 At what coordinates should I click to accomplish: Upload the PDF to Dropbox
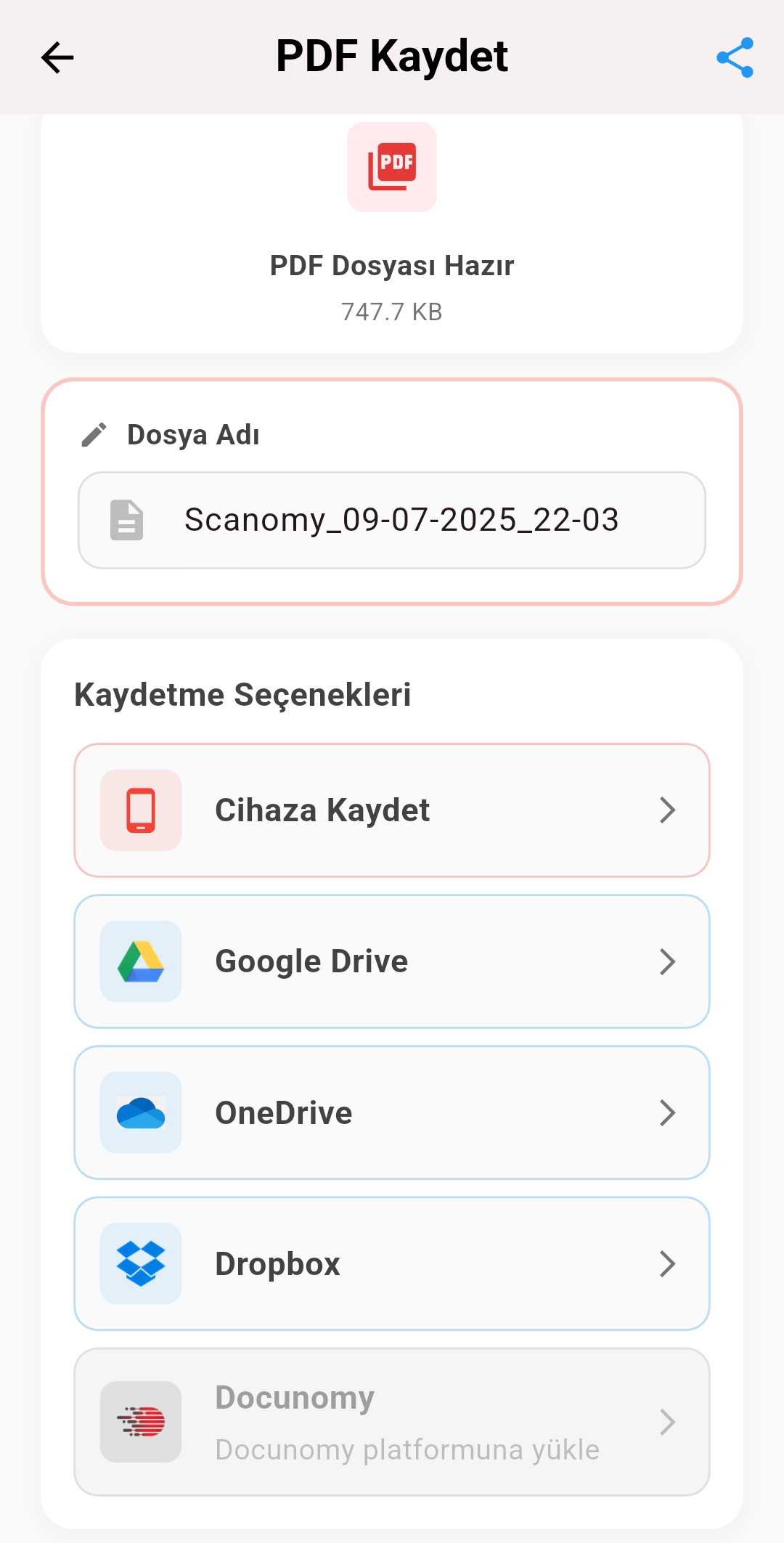[x=392, y=1263]
